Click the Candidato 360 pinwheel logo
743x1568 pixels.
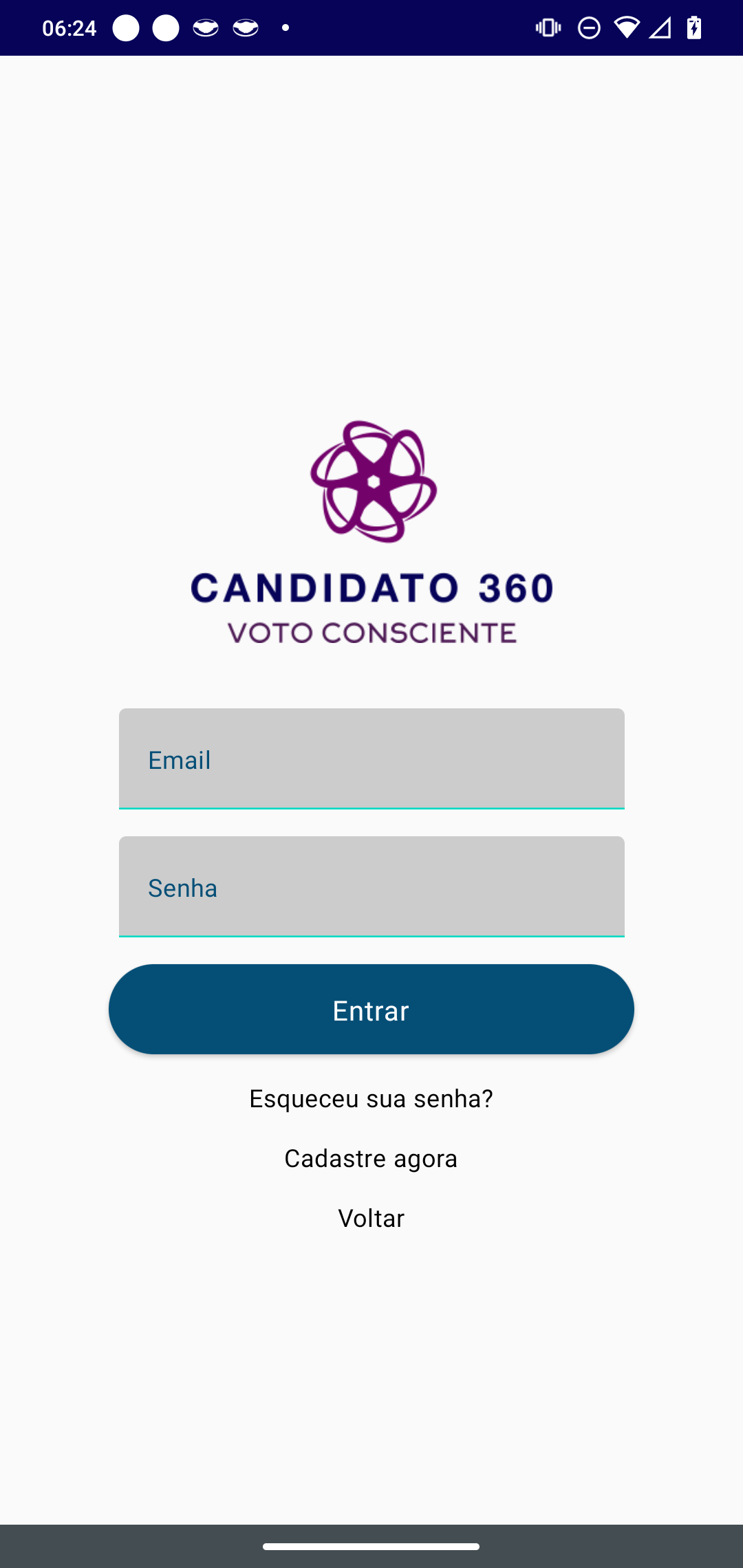(x=370, y=481)
